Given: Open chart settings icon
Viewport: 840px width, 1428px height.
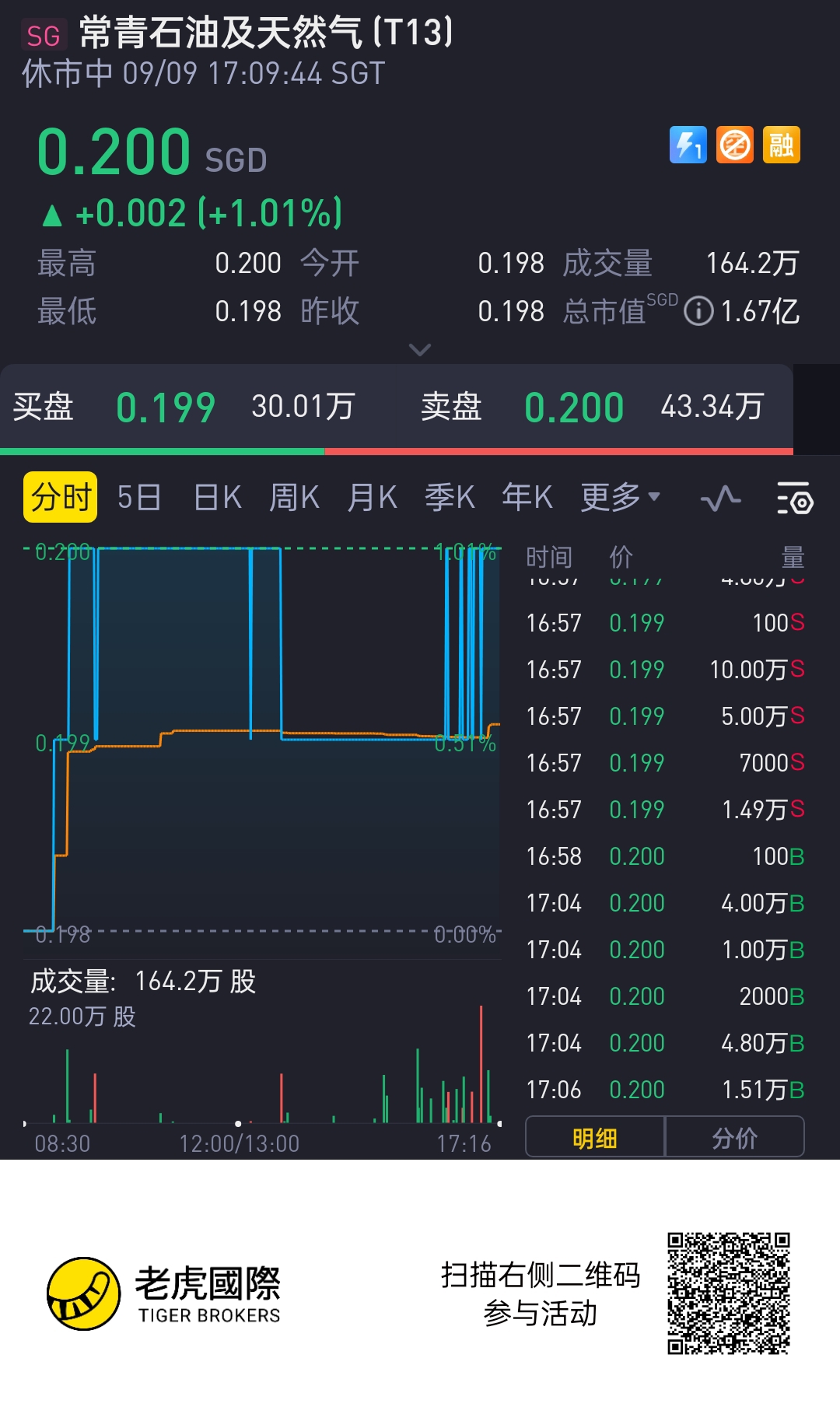Looking at the screenshot, I should 794,498.
